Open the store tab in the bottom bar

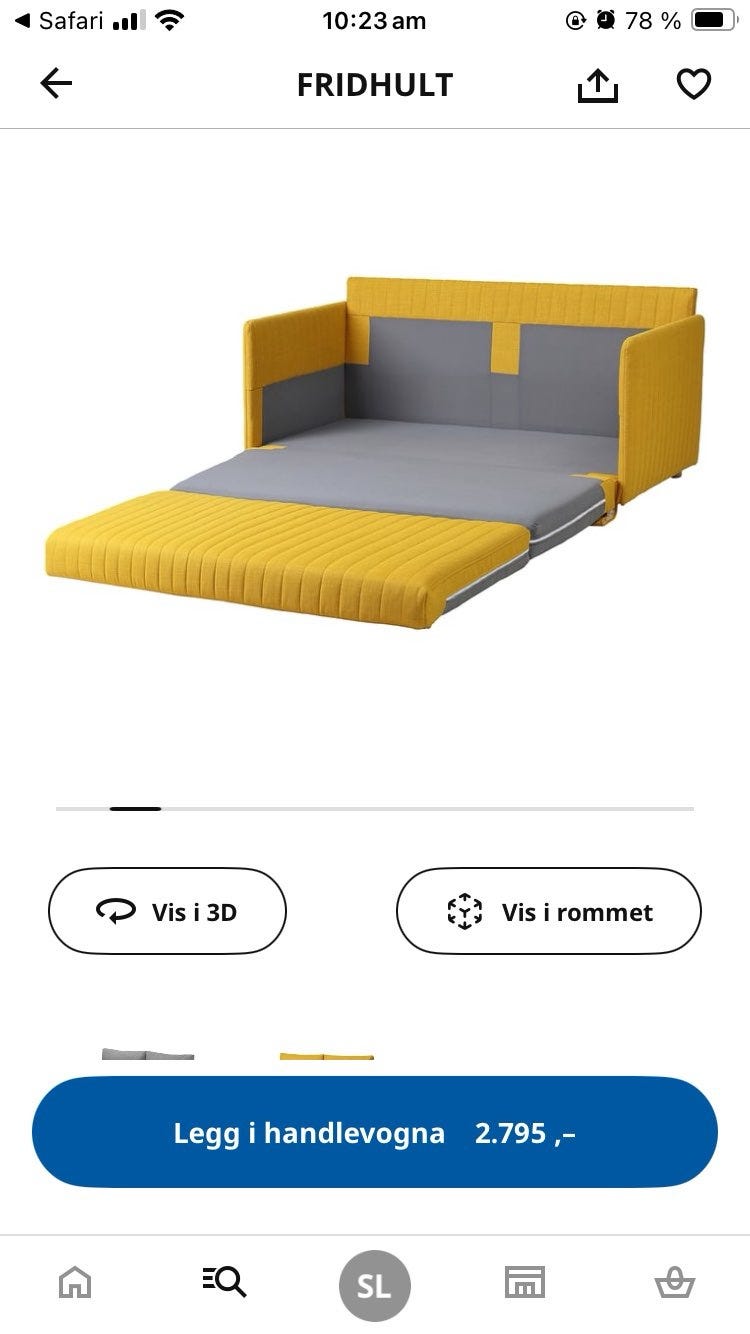tap(525, 1282)
